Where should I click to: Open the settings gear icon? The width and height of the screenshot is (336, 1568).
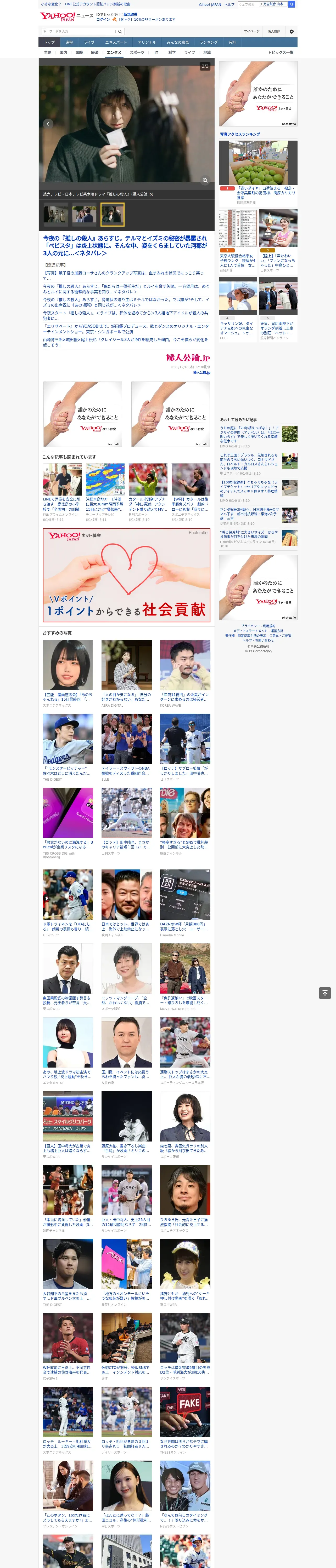point(292,32)
